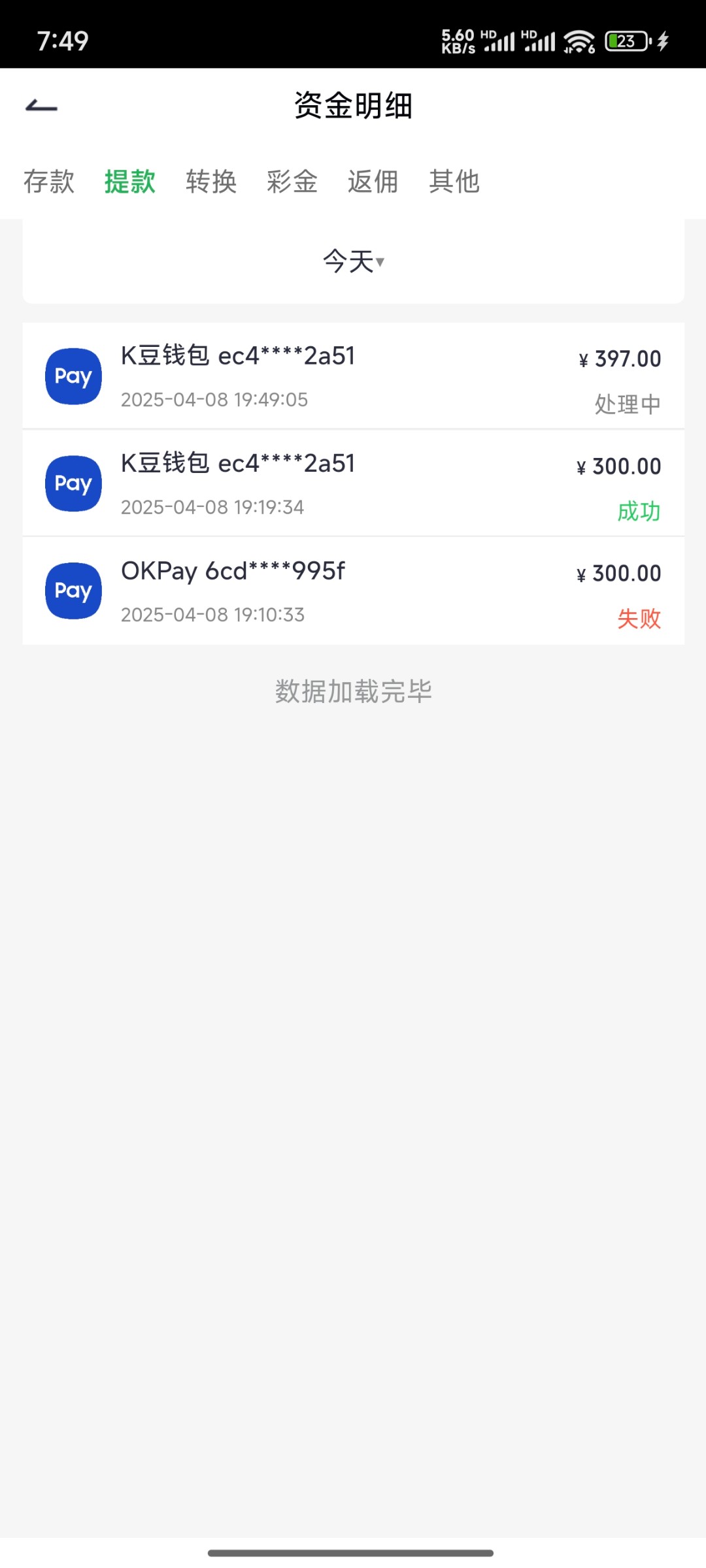Switch to the 彩金 tab

pos(292,182)
